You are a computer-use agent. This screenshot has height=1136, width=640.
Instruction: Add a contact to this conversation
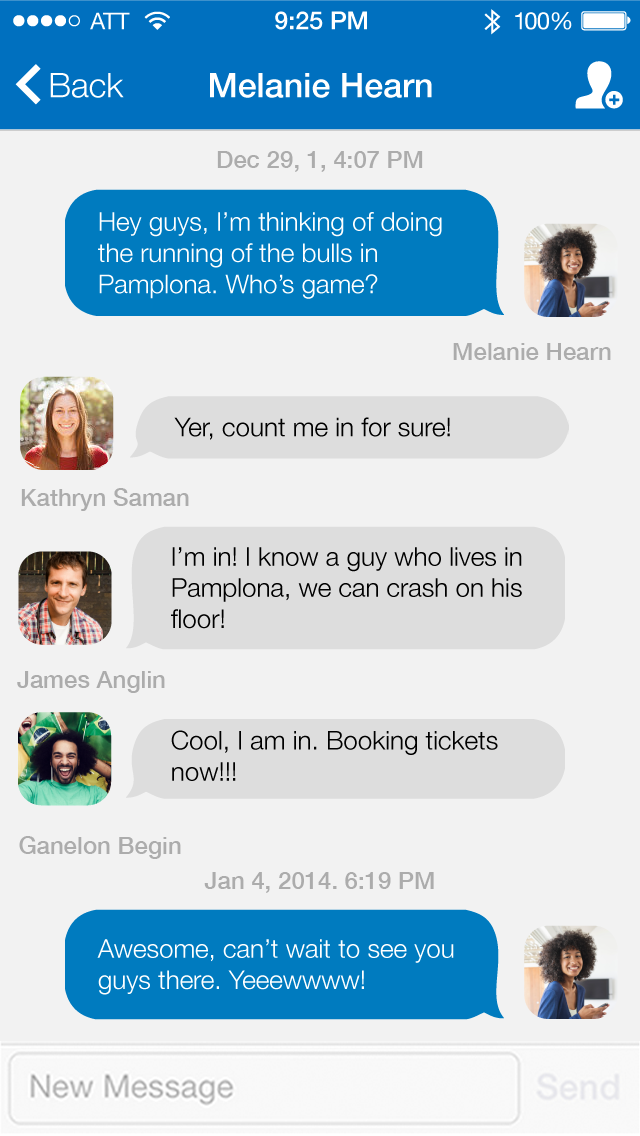point(598,86)
